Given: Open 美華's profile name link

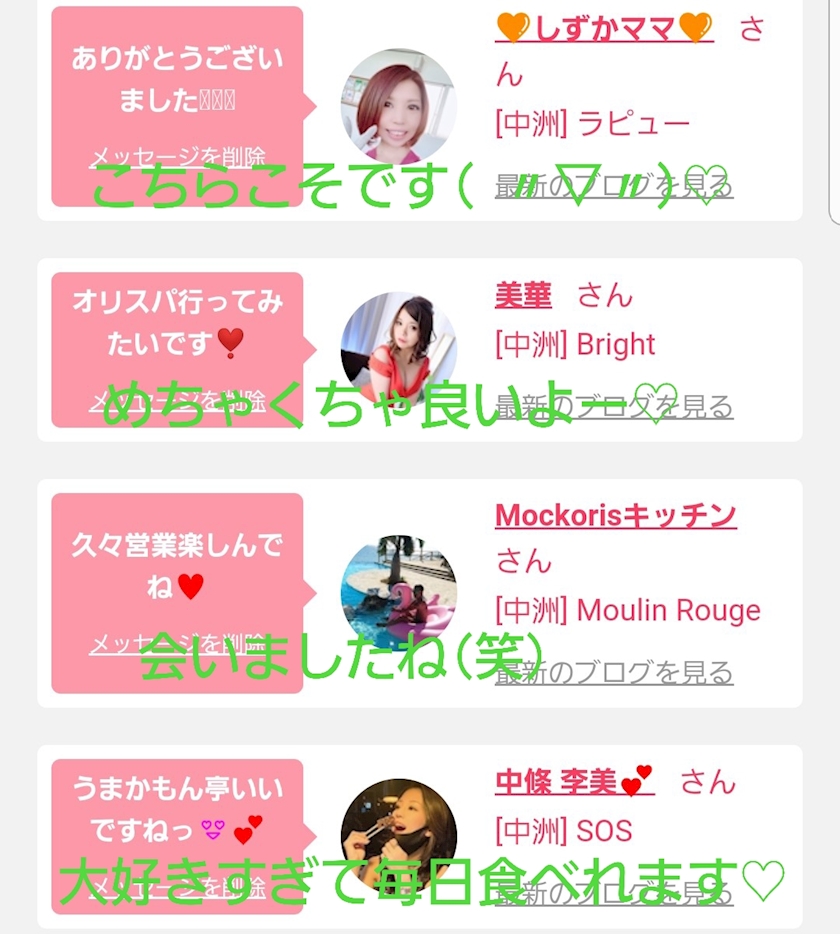Looking at the screenshot, I should coord(523,295).
